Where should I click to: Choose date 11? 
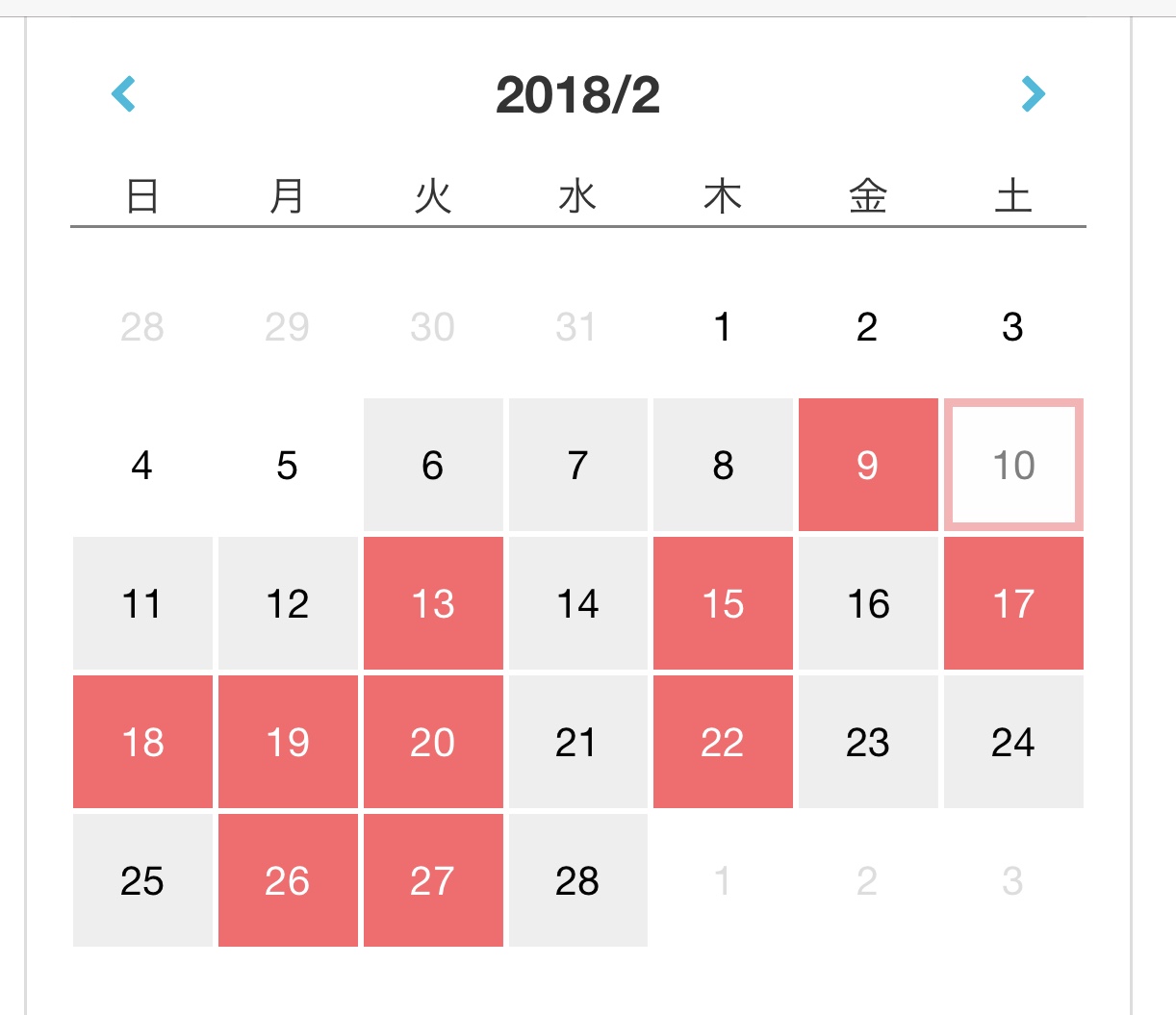[142, 603]
